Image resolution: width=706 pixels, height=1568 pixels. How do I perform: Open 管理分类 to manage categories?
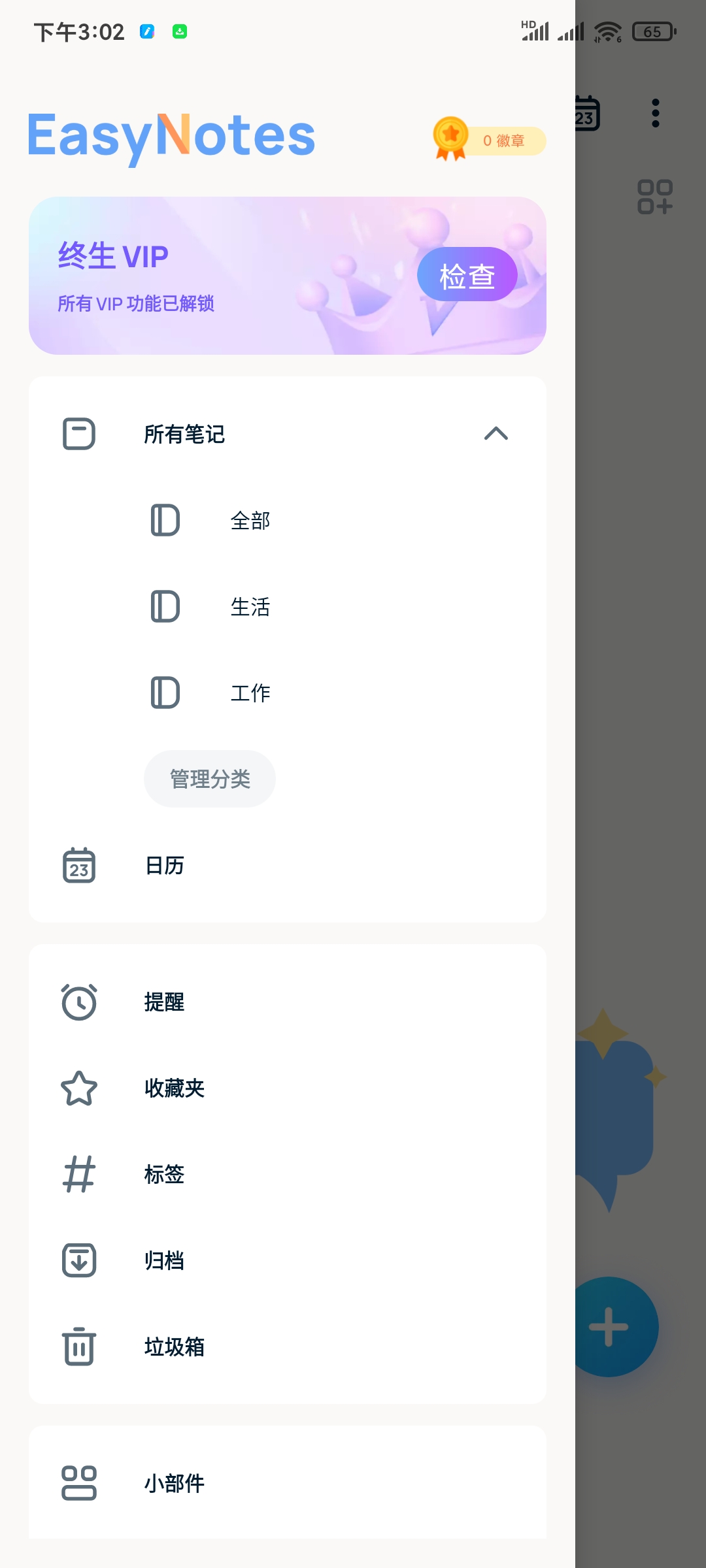209,778
